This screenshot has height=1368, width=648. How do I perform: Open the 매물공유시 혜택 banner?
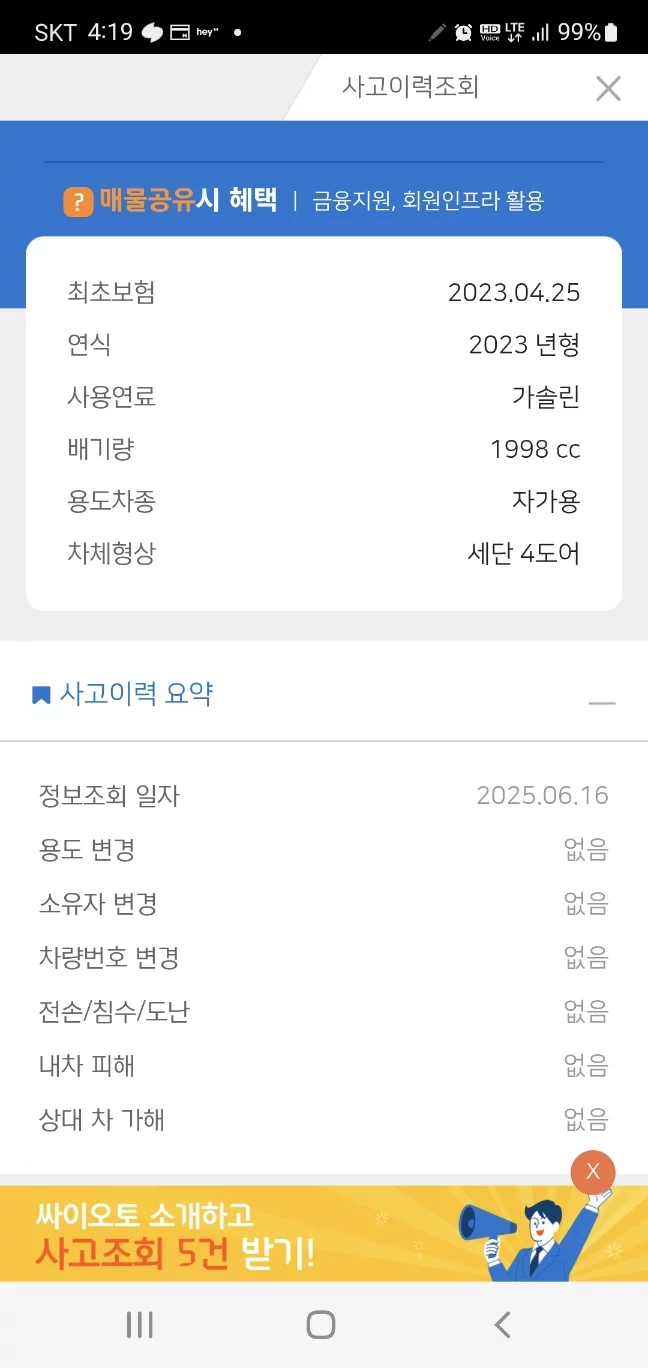point(305,200)
